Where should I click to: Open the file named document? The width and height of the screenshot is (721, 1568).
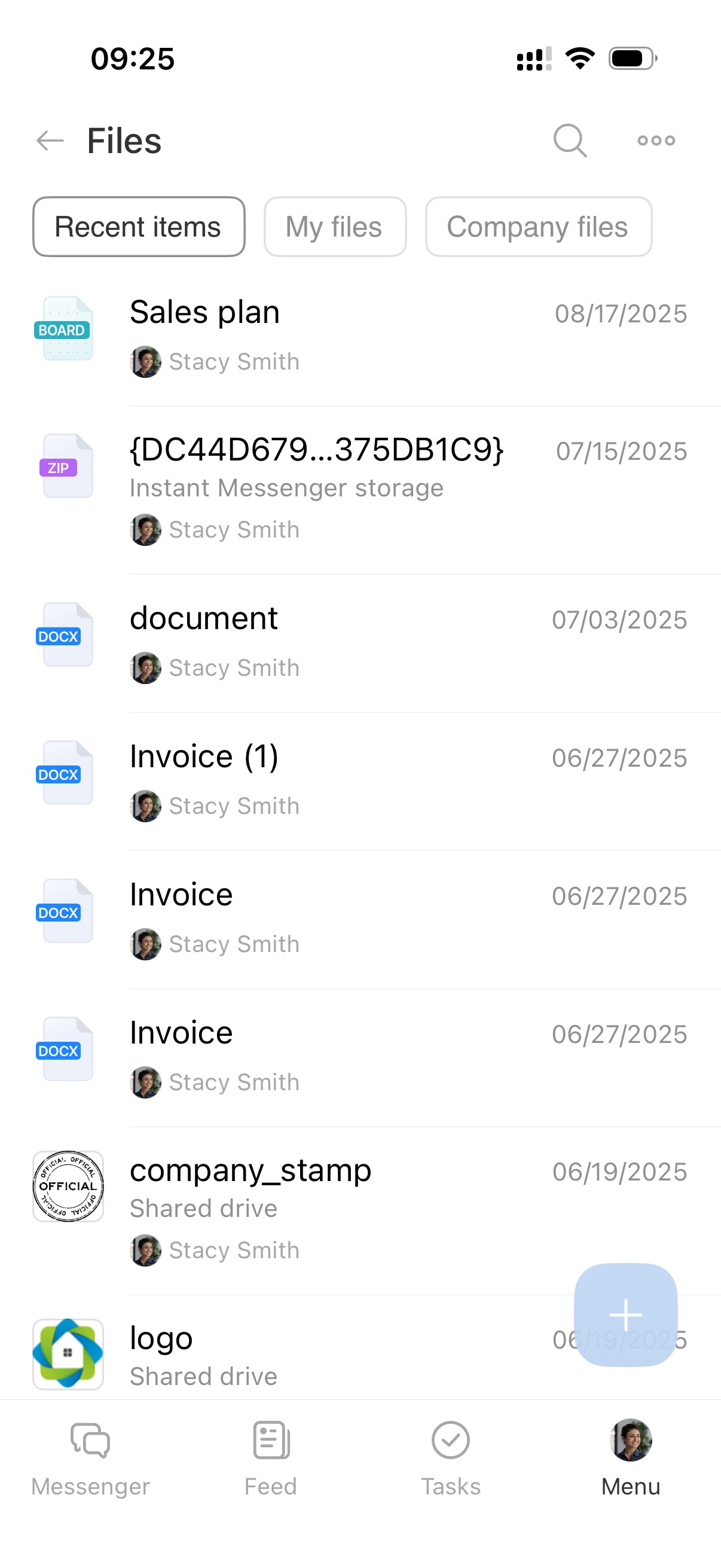[203, 619]
